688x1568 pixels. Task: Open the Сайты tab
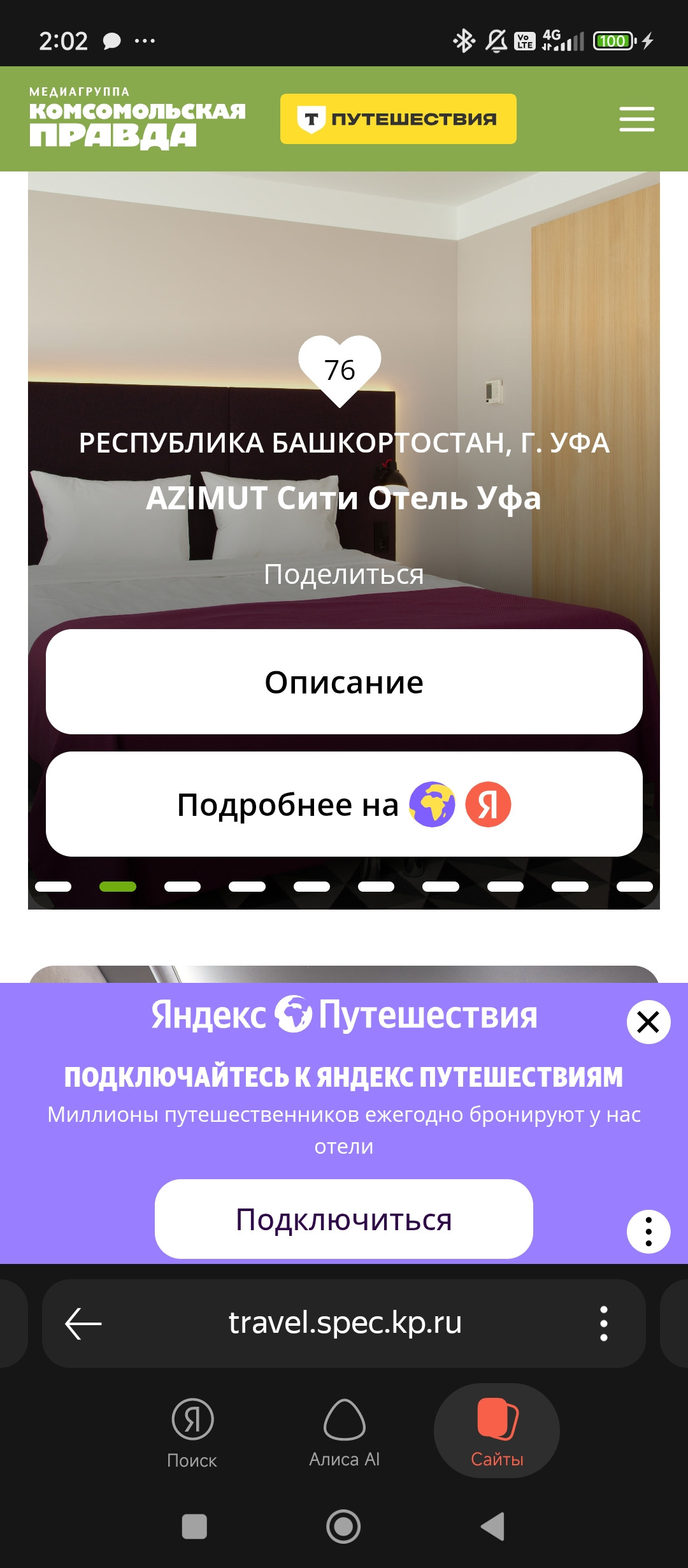click(497, 1432)
